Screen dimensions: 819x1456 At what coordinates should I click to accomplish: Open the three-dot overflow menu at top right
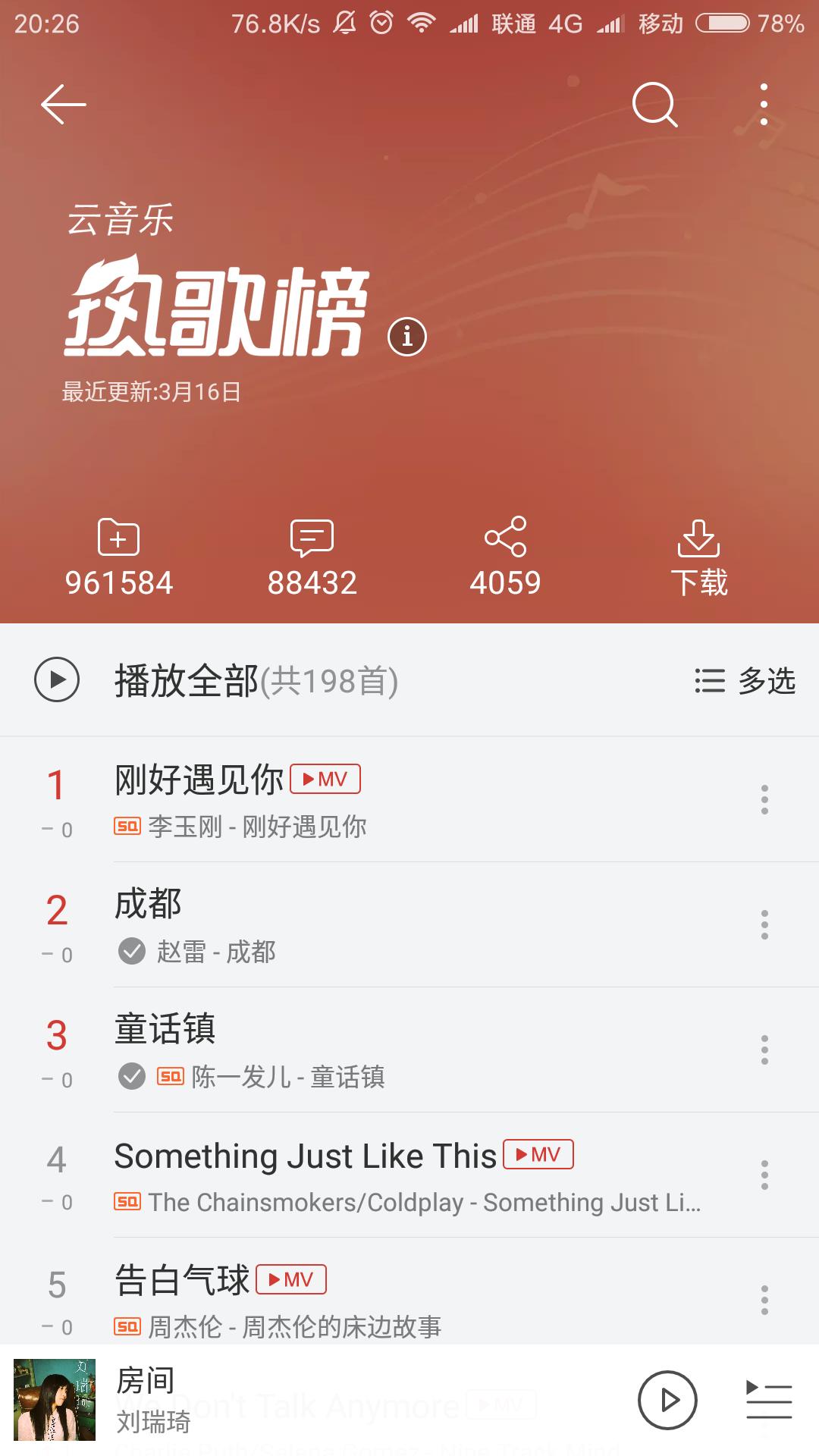[x=763, y=104]
